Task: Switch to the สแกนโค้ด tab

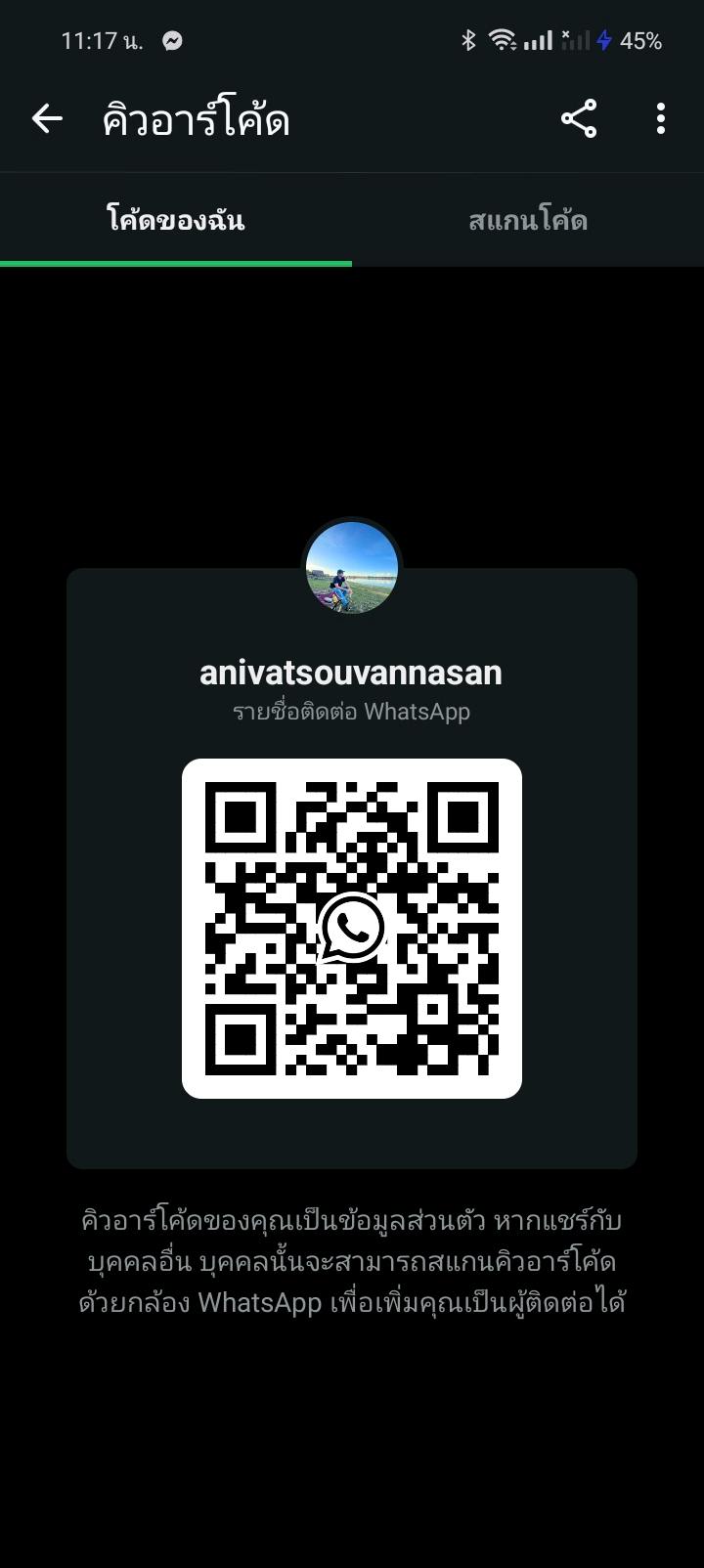Action: coord(527,221)
